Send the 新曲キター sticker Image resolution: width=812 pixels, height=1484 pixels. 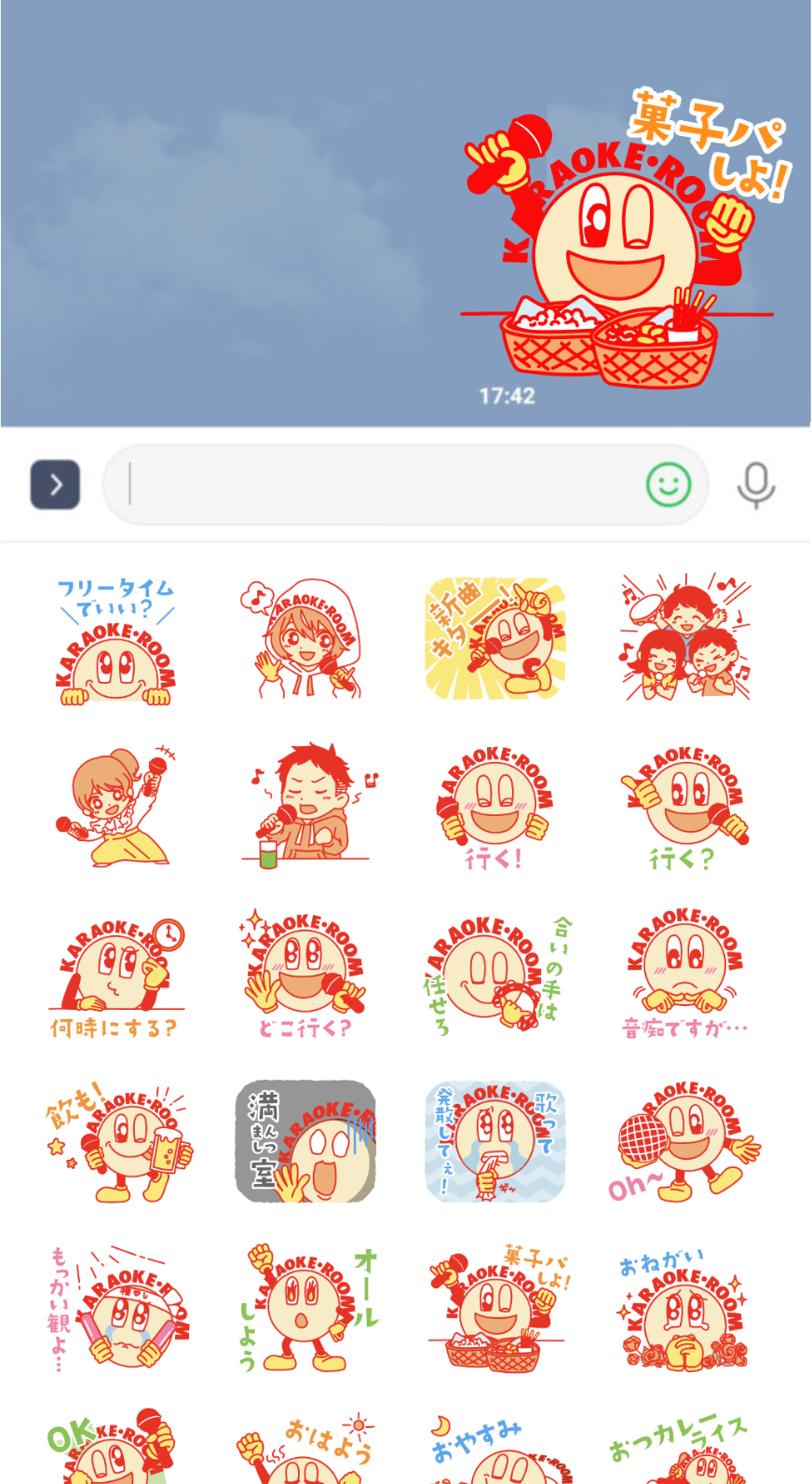point(494,639)
